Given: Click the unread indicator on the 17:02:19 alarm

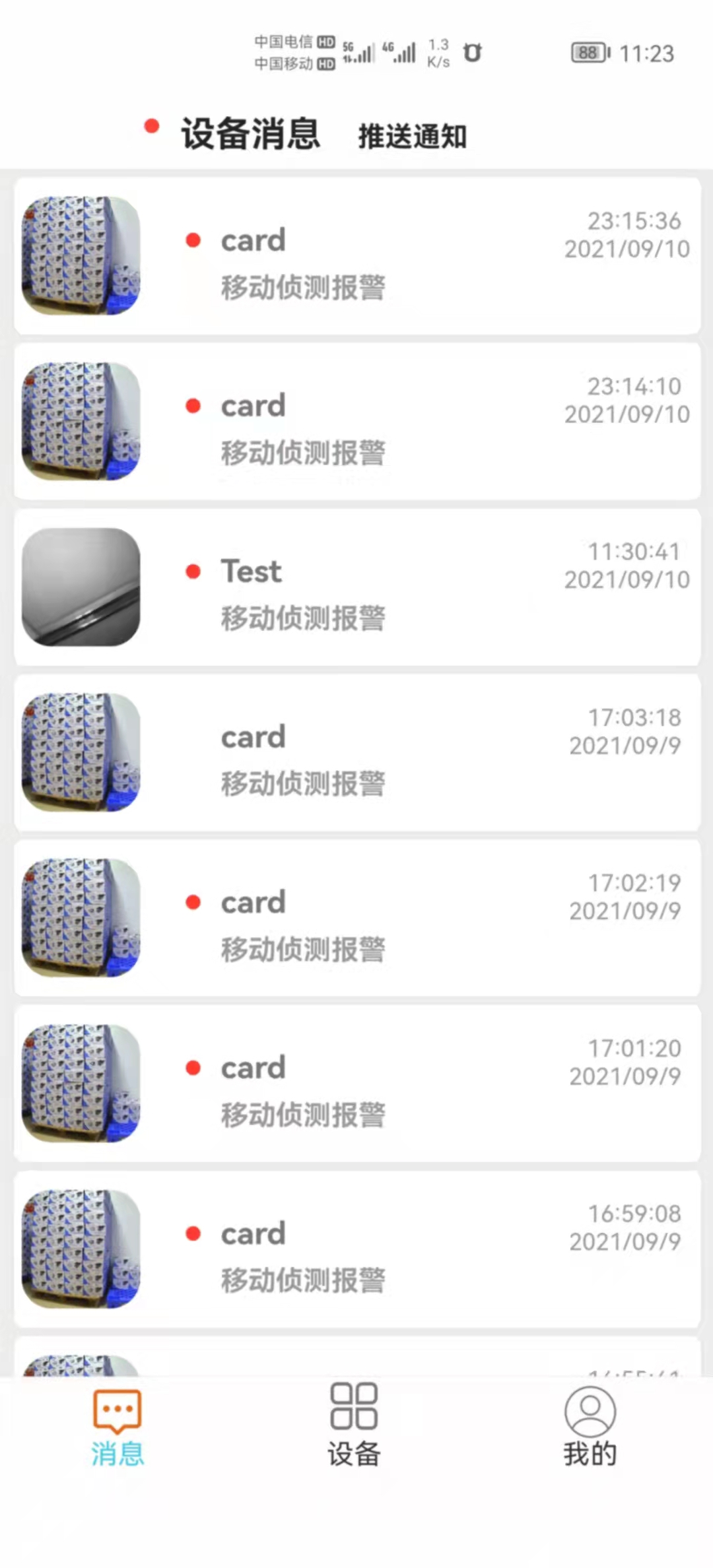Looking at the screenshot, I should point(193,901).
